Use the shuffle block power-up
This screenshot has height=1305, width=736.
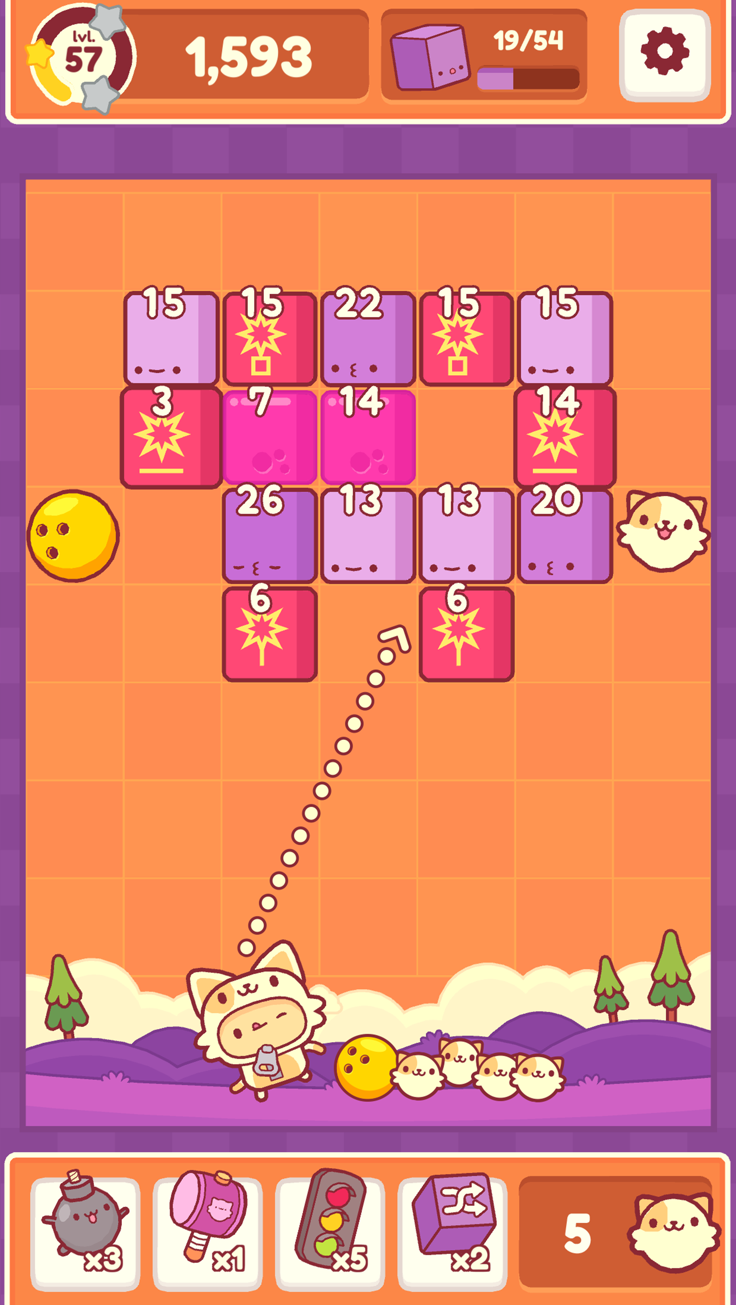tap(453, 1232)
